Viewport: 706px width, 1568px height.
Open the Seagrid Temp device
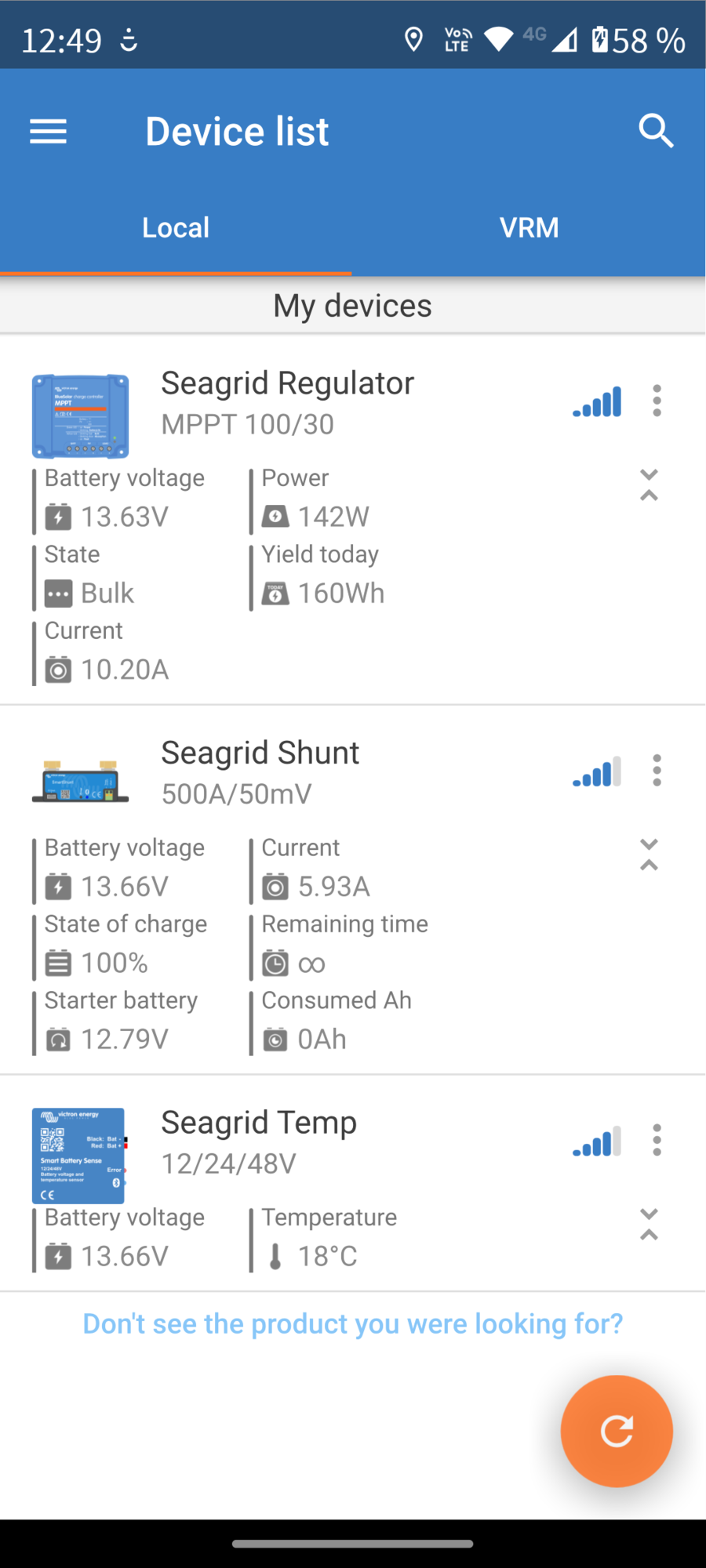click(259, 1141)
